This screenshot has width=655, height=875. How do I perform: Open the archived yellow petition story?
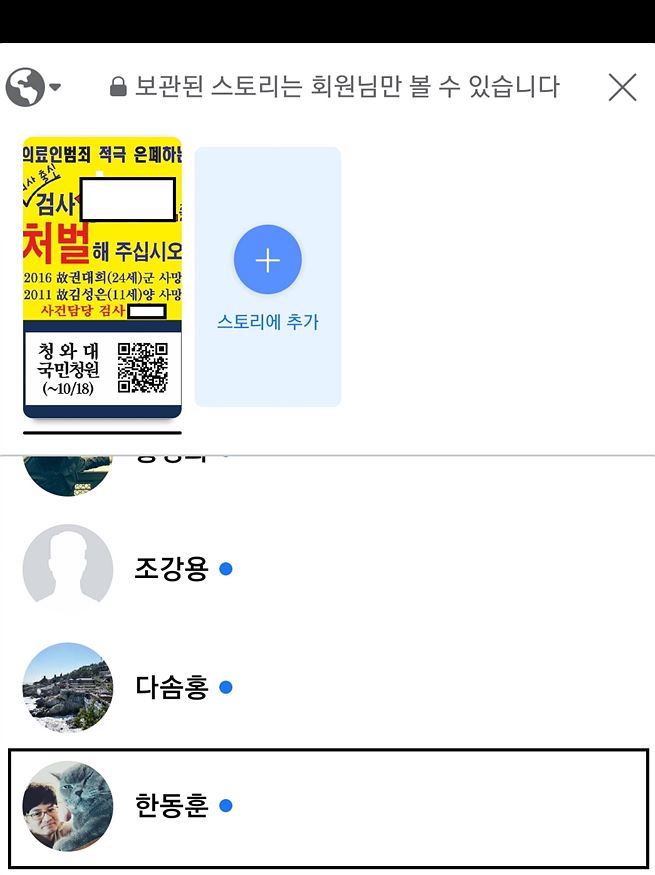(x=102, y=277)
